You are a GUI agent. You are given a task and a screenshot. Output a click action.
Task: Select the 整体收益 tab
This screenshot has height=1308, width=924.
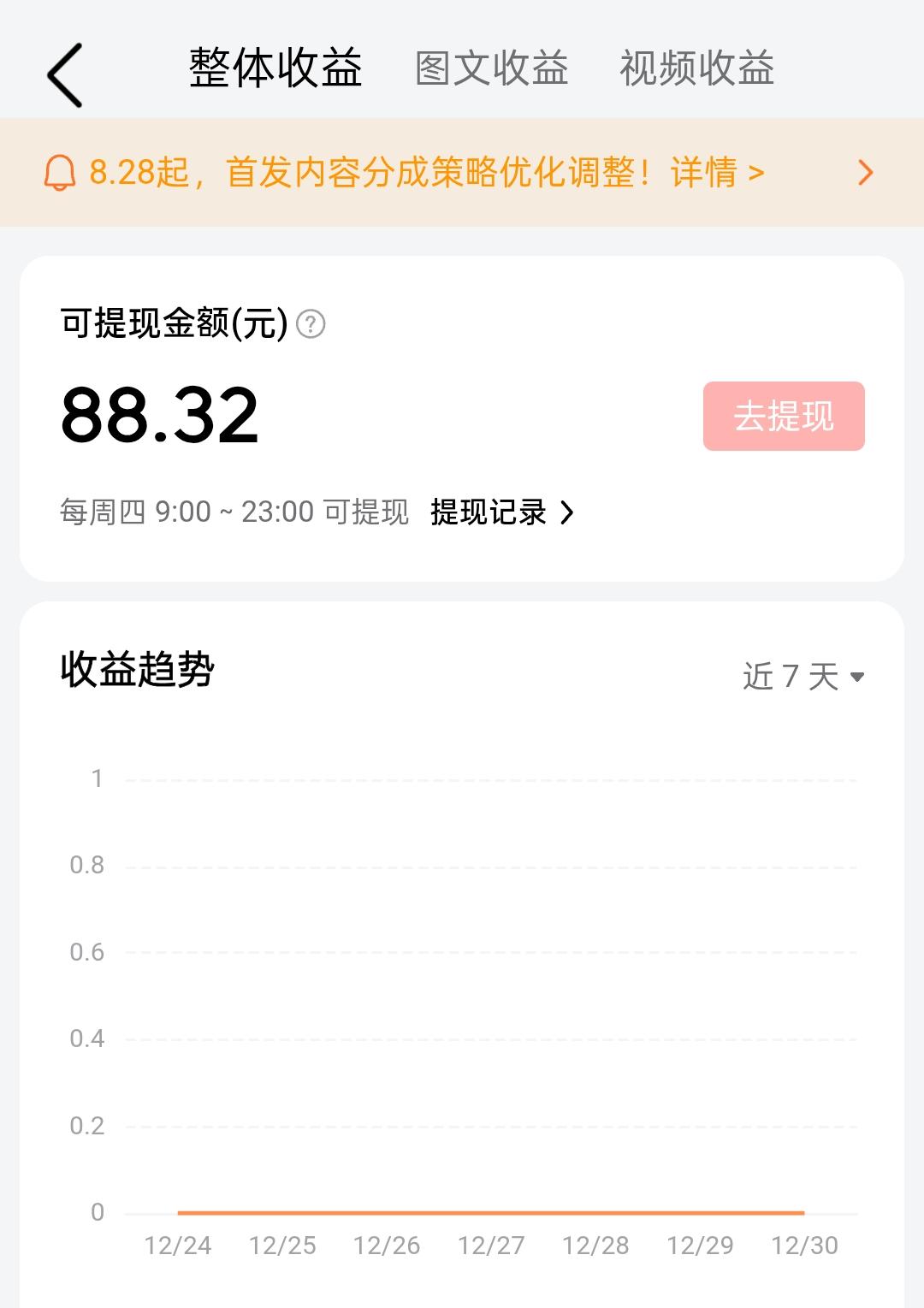(275, 70)
